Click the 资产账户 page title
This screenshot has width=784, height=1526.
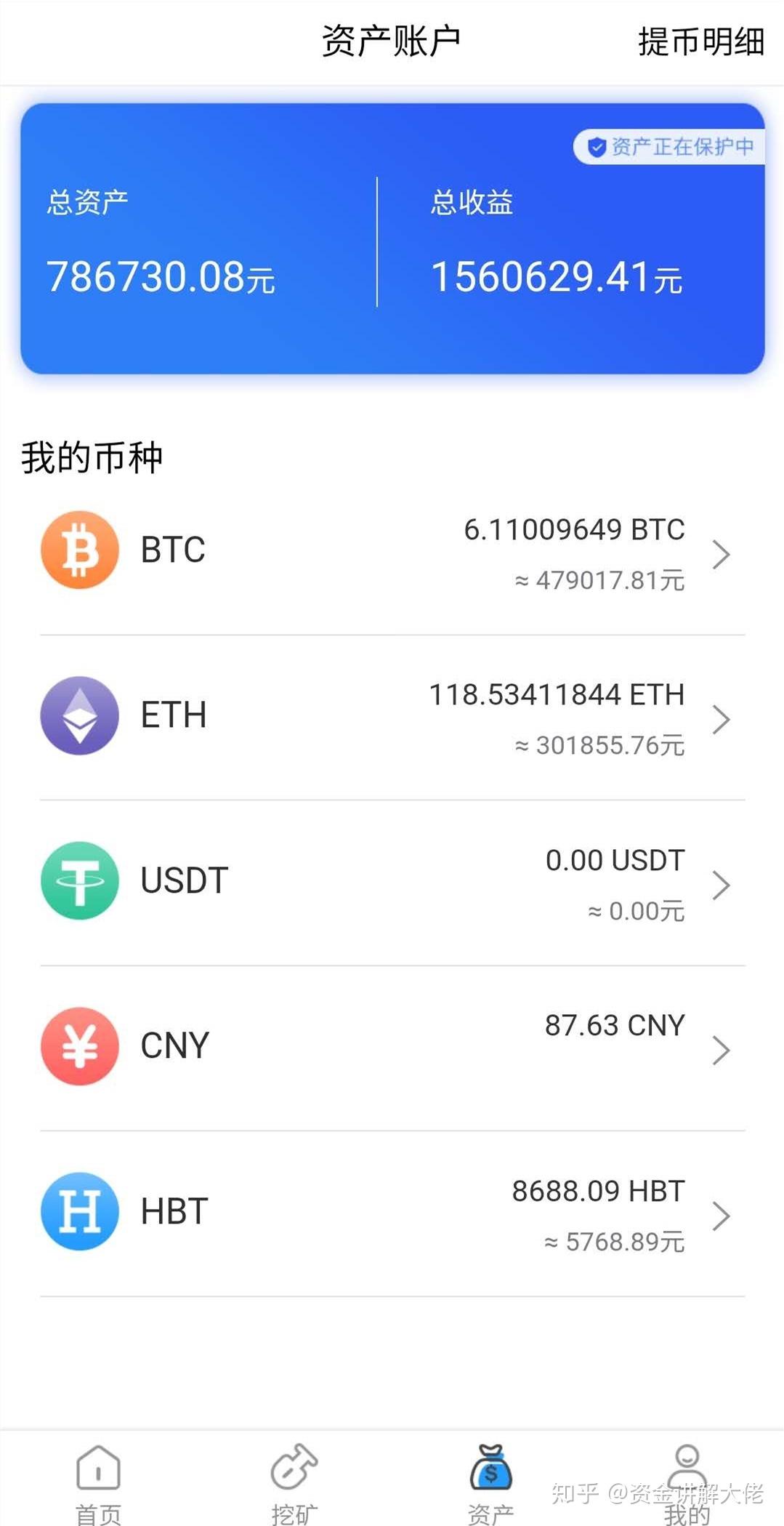(x=392, y=40)
